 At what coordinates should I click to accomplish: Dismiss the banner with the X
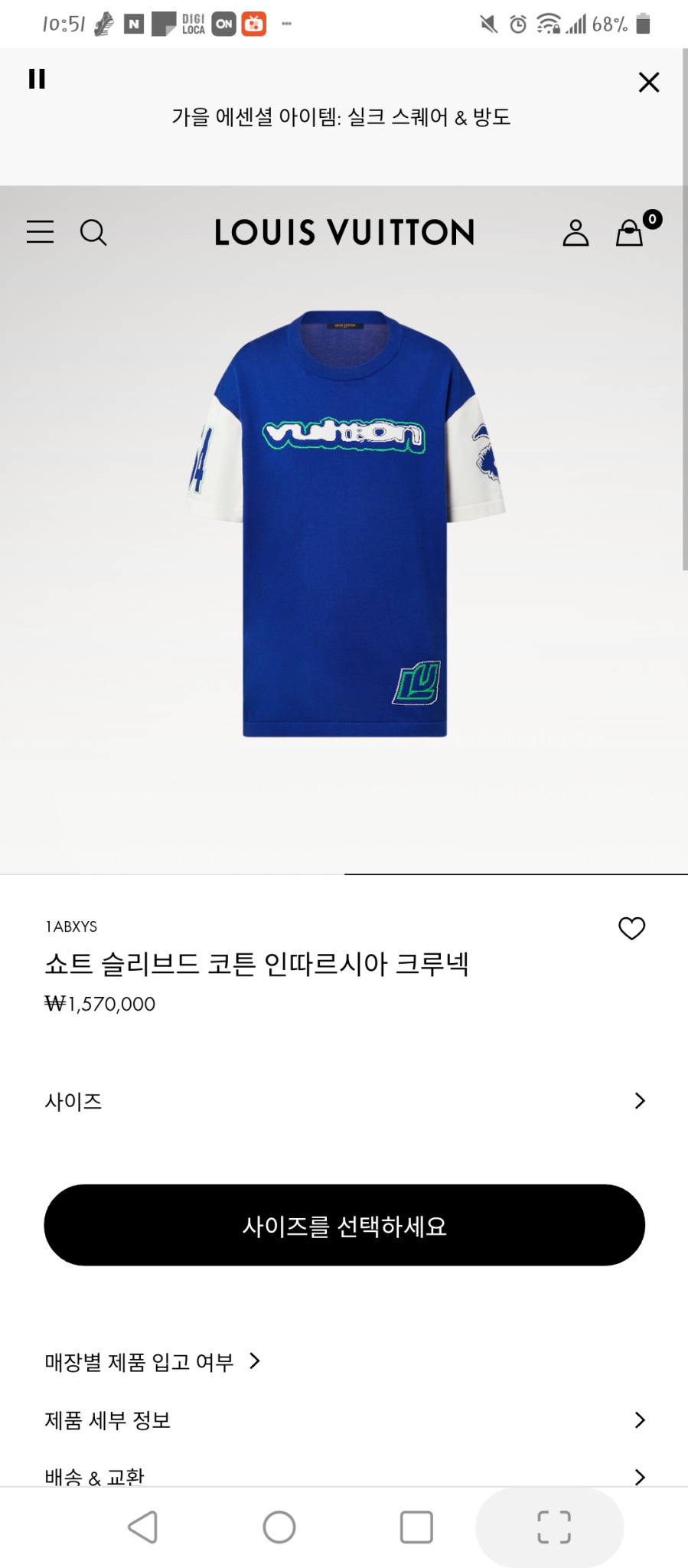tap(648, 82)
